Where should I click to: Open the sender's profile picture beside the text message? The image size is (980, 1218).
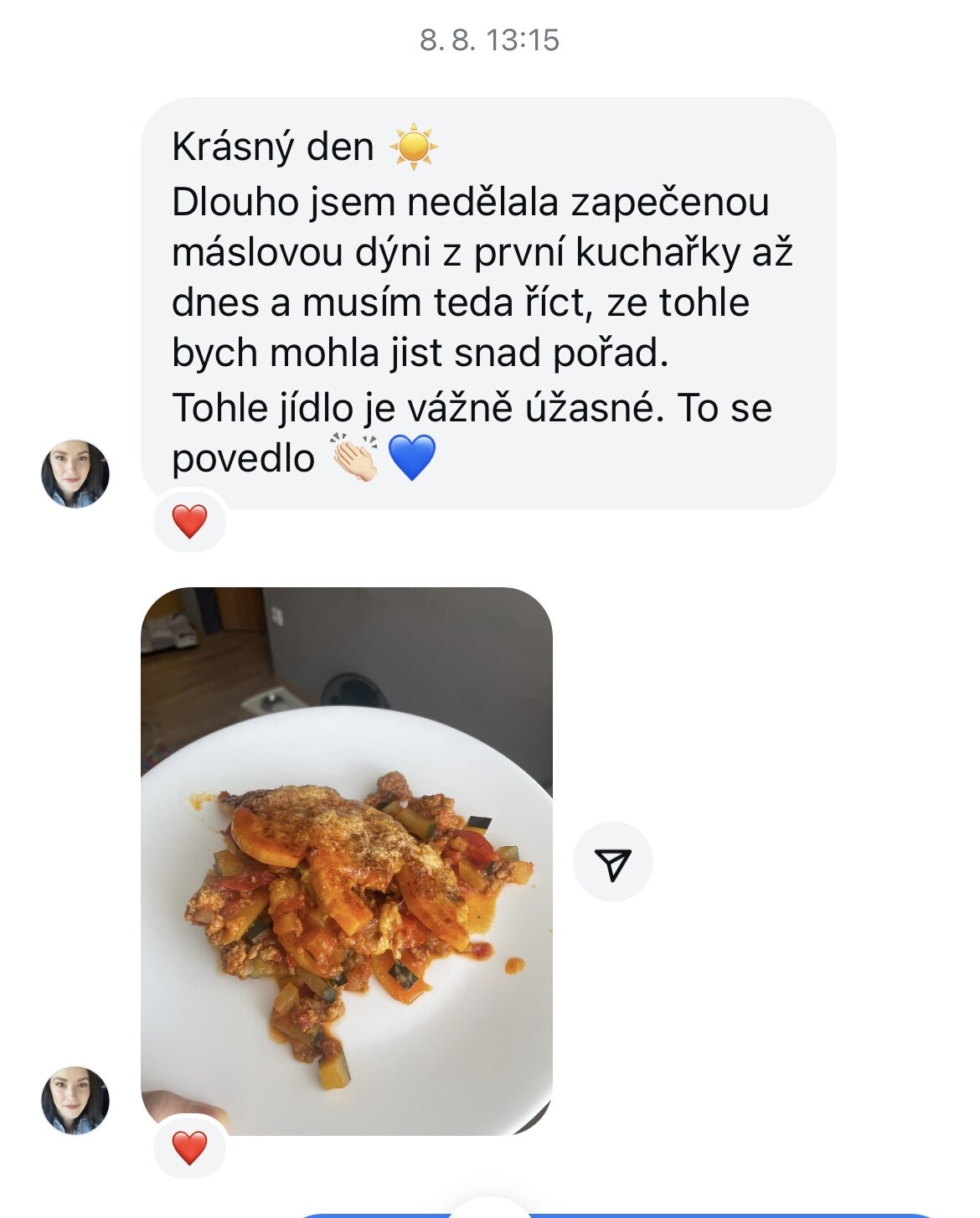75,474
